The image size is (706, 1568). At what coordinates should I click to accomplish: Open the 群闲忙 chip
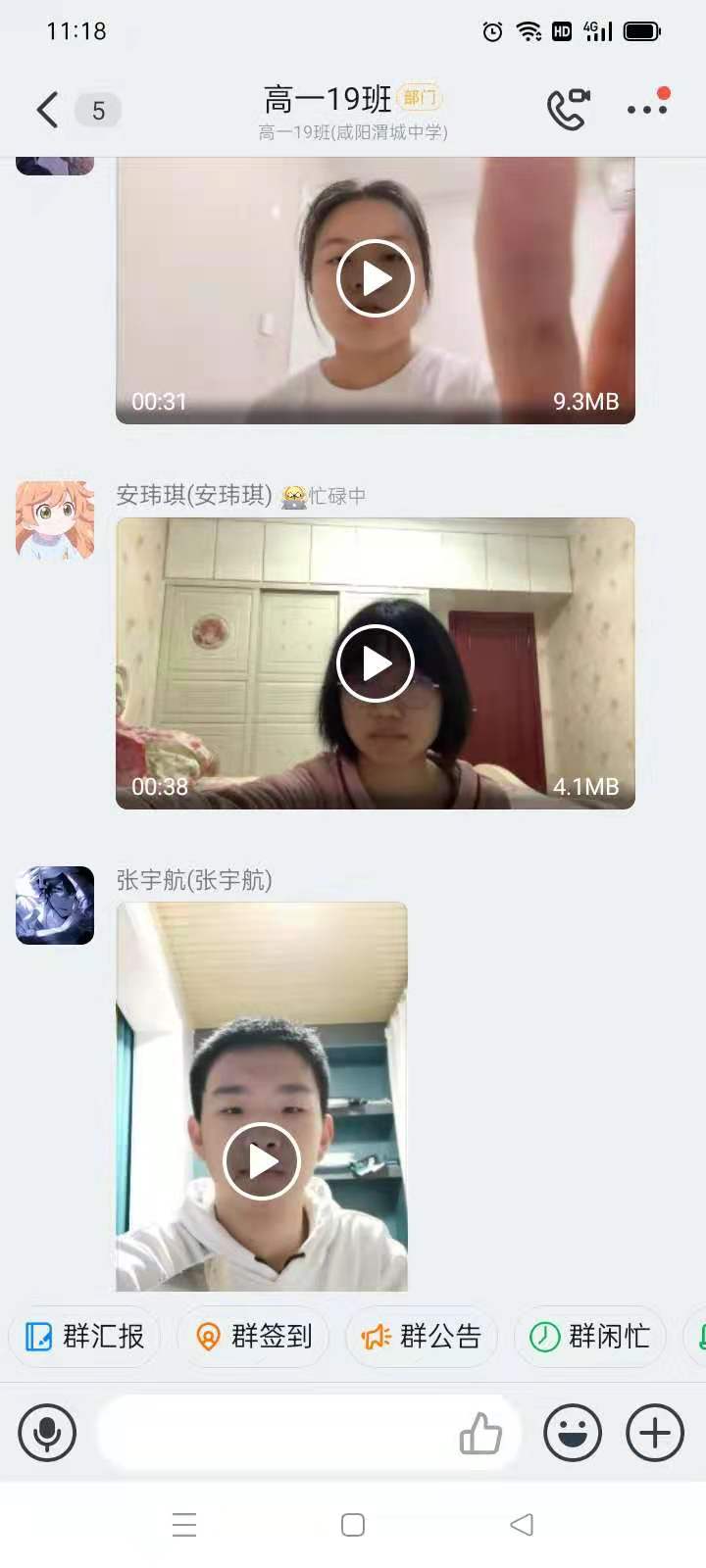(590, 1336)
